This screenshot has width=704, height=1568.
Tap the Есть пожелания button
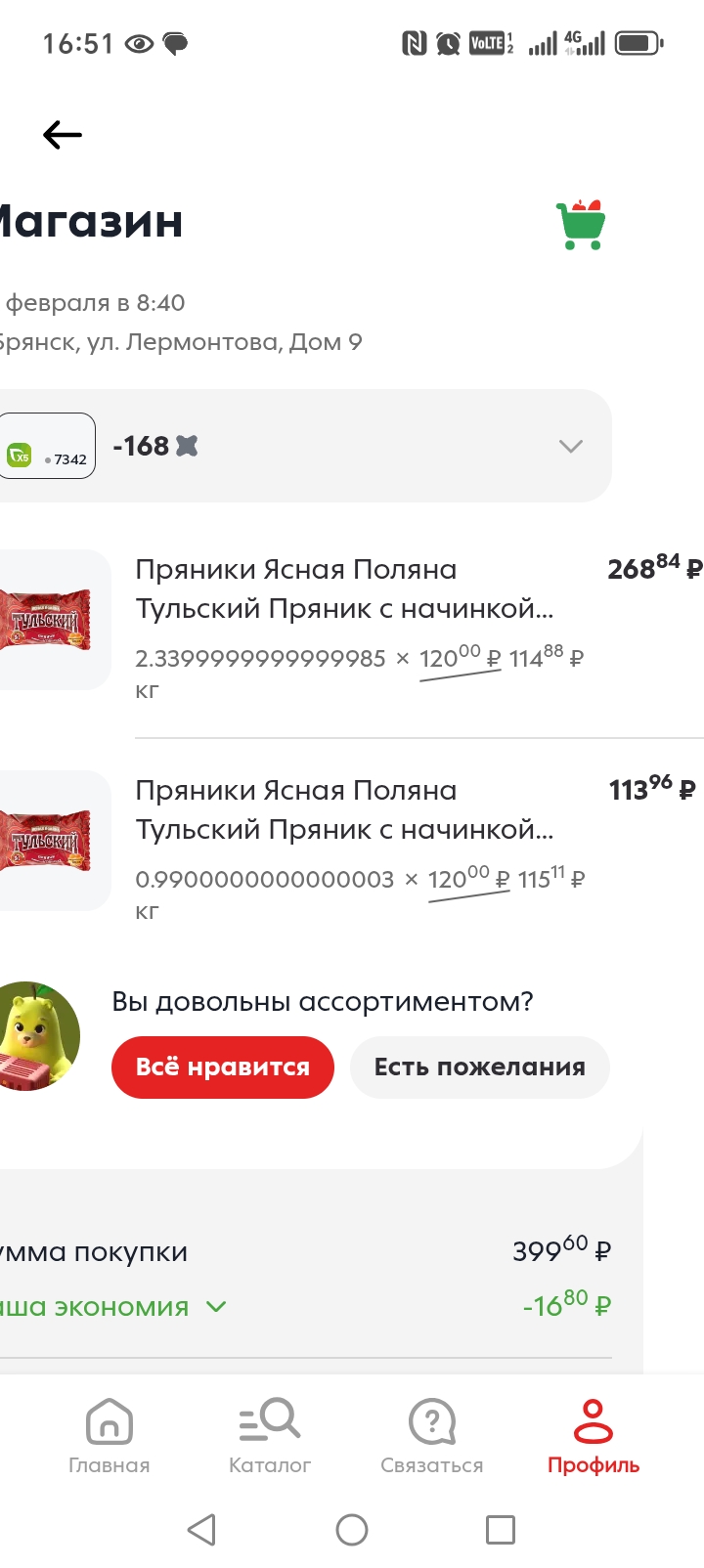(x=479, y=1067)
